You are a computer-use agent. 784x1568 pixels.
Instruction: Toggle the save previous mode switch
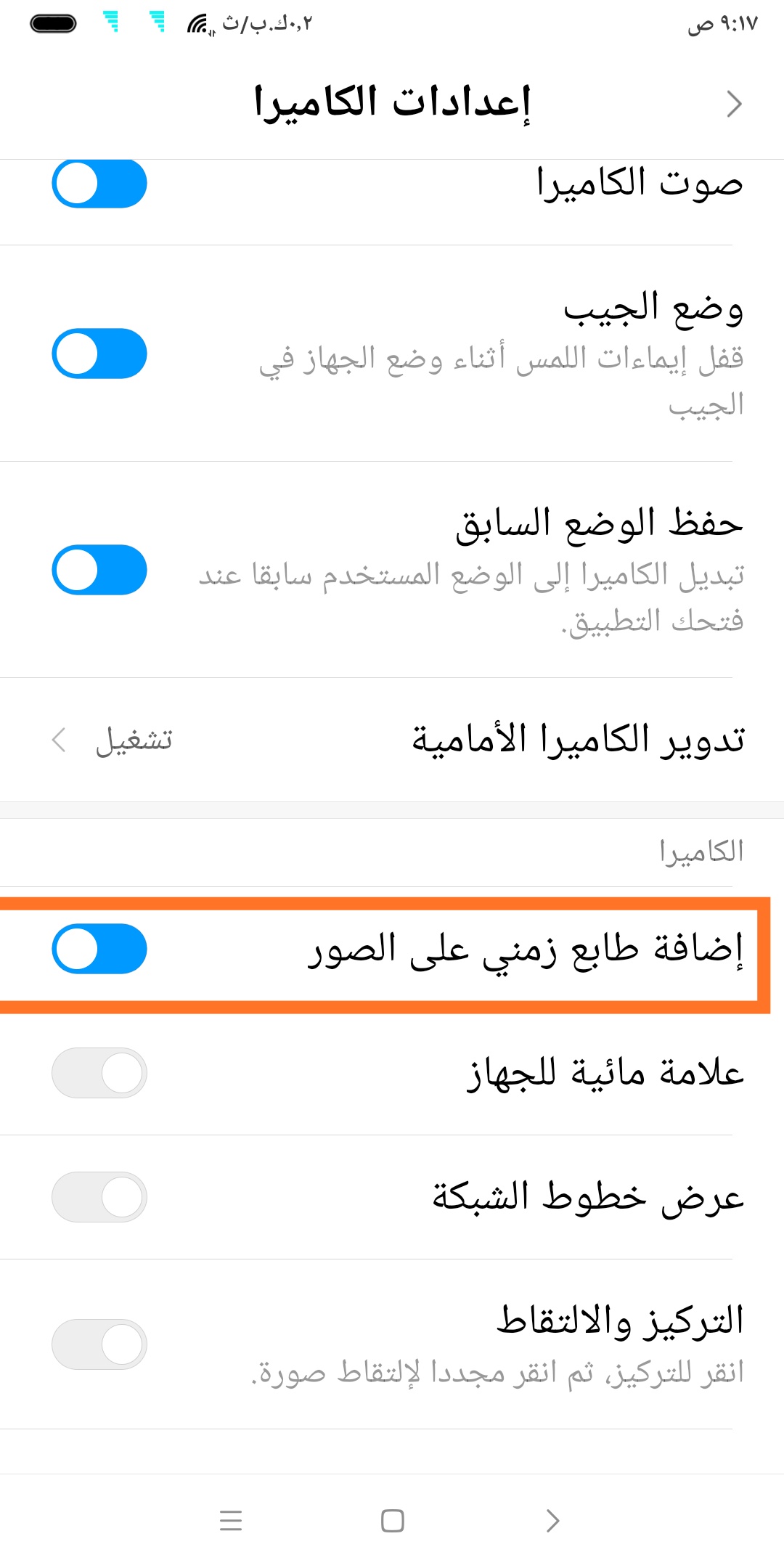pos(99,570)
